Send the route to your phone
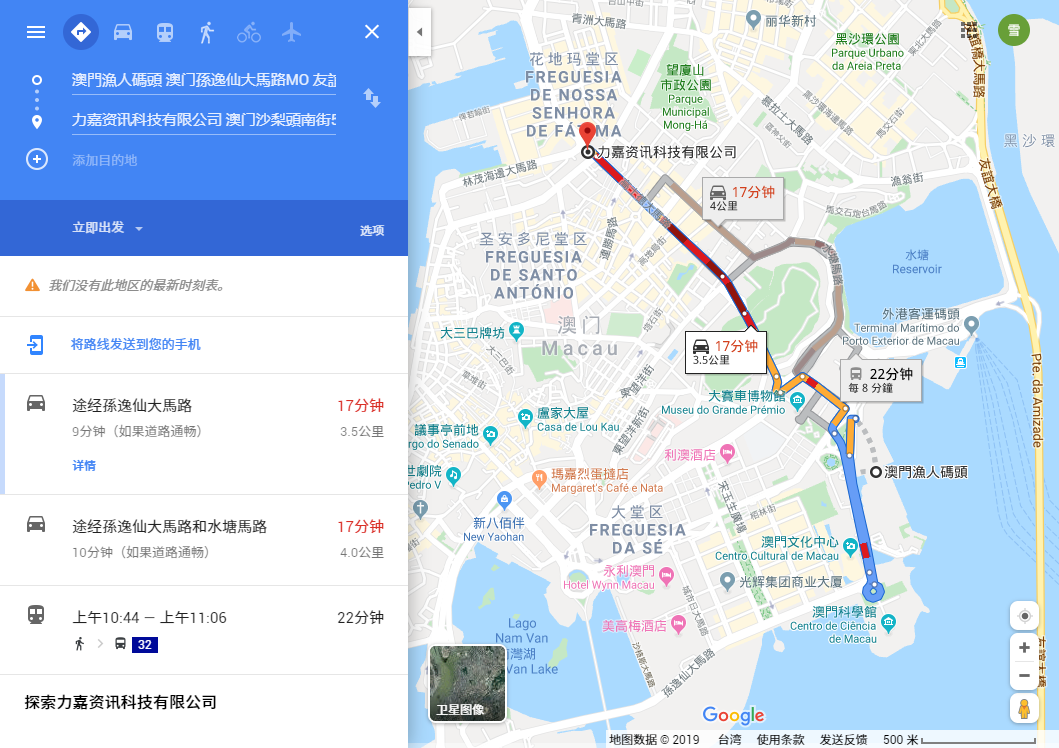 click(x=135, y=344)
